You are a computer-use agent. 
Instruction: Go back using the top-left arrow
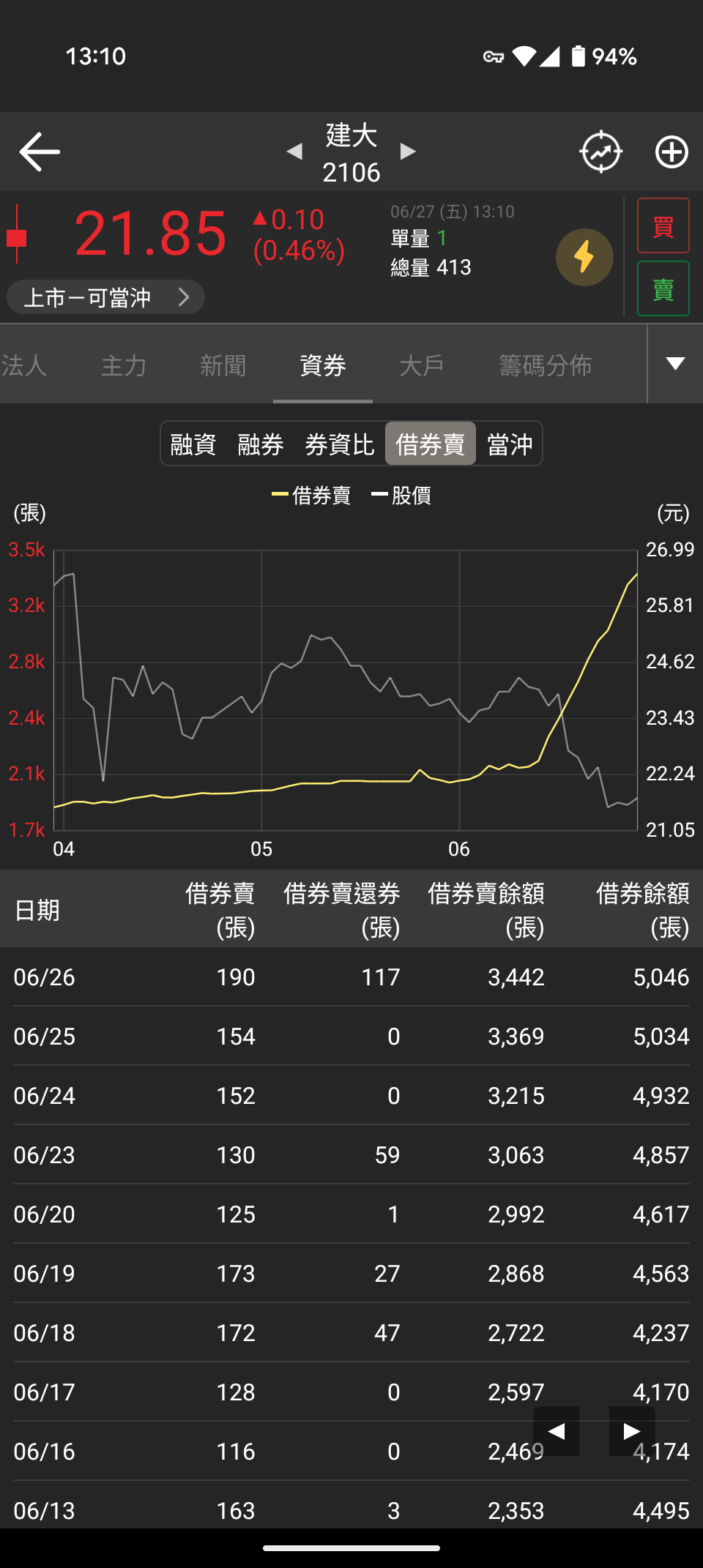point(40,152)
